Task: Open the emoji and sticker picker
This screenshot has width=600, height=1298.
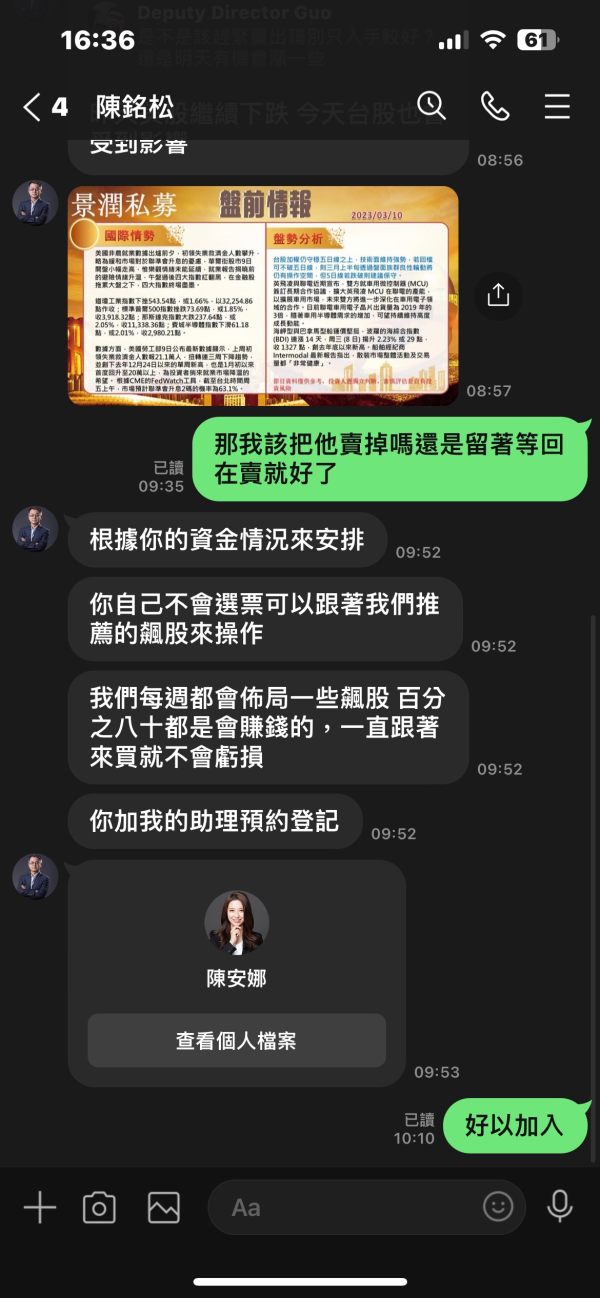Action: point(498,1207)
